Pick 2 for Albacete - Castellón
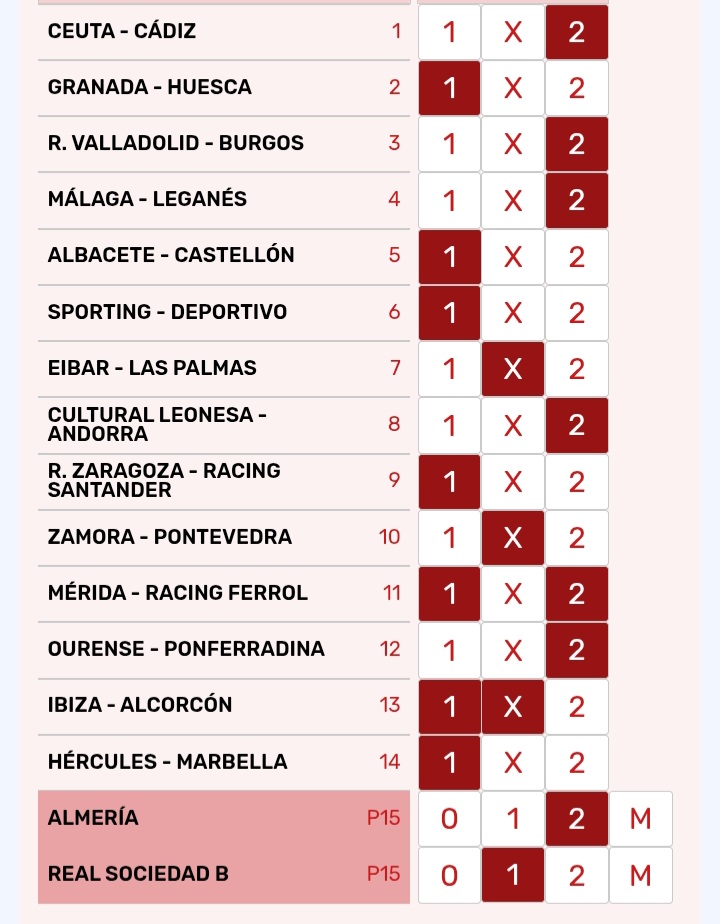Image resolution: width=720 pixels, height=924 pixels. click(577, 256)
